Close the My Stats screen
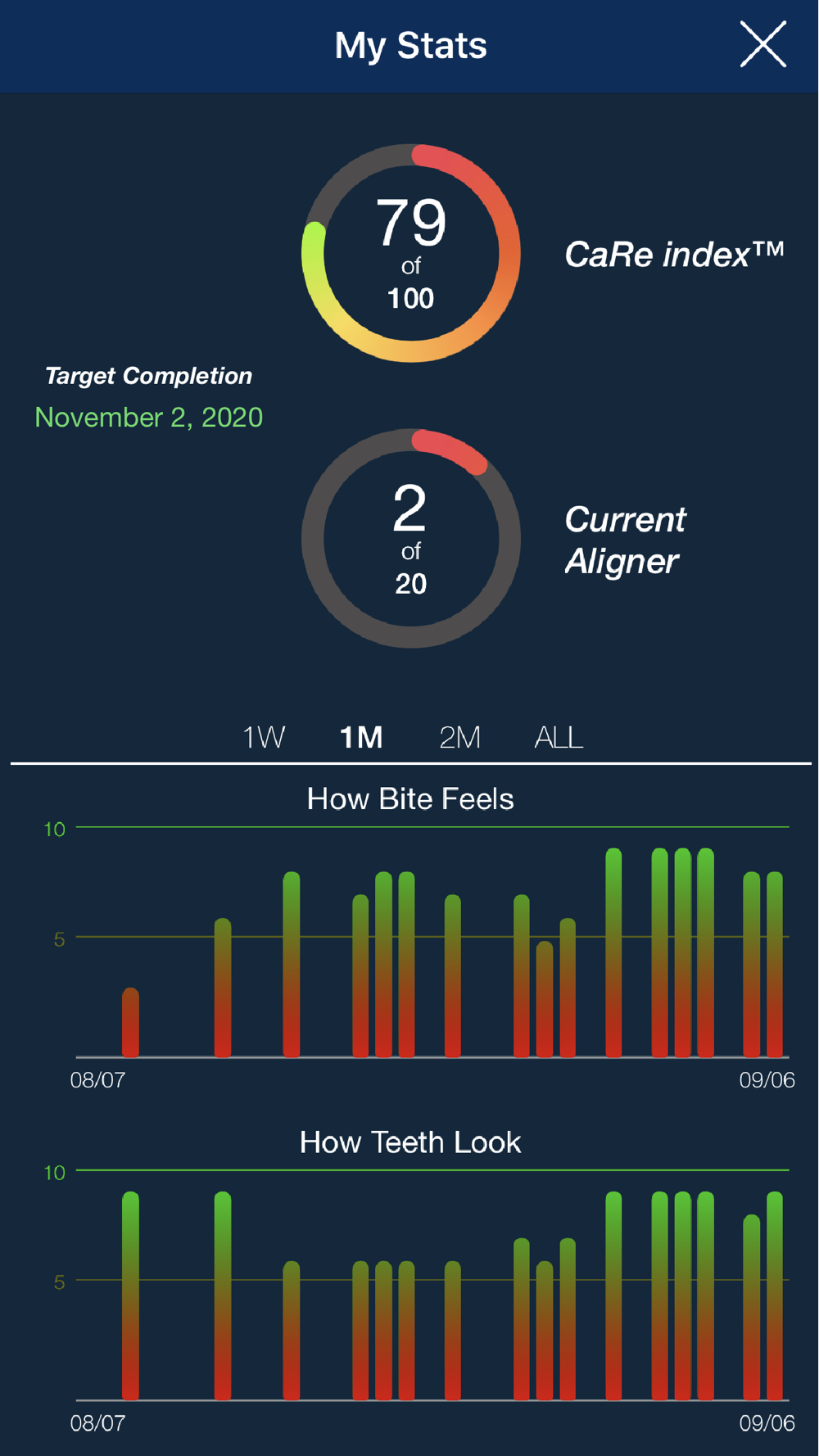 pyautogui.click(x=762, y=44)
